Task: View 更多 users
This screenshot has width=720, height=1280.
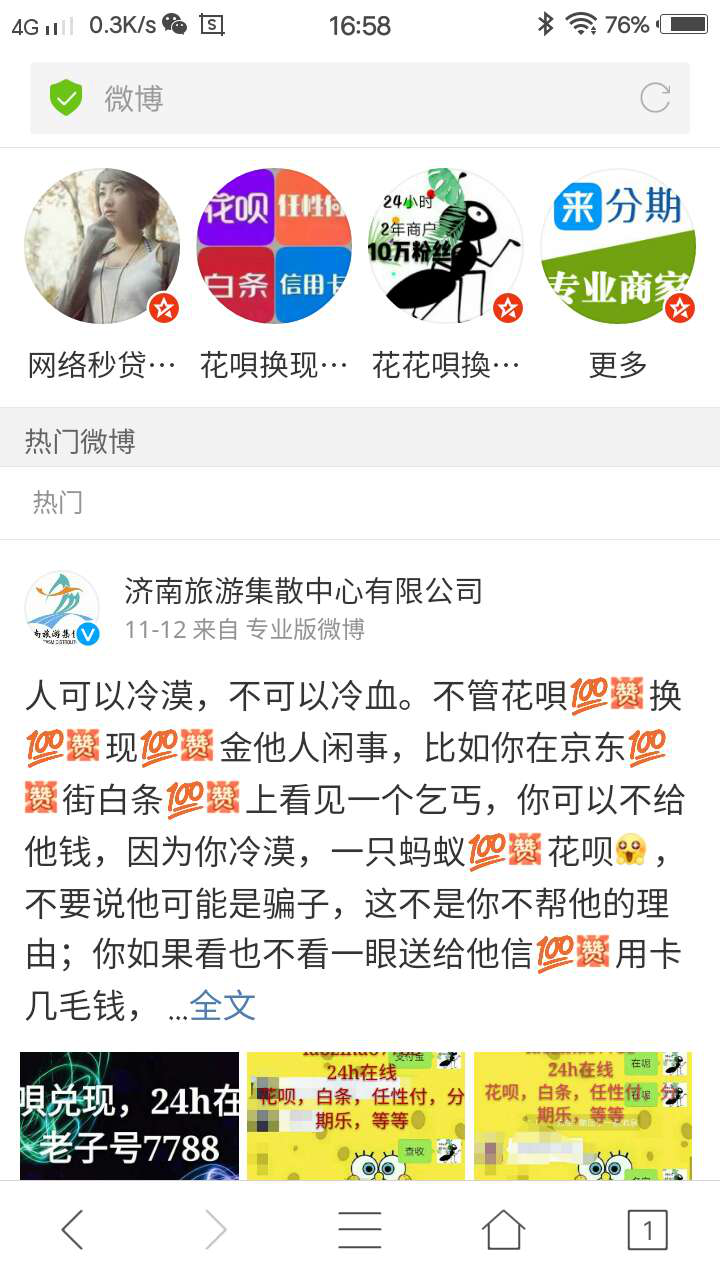Action: 618,246
